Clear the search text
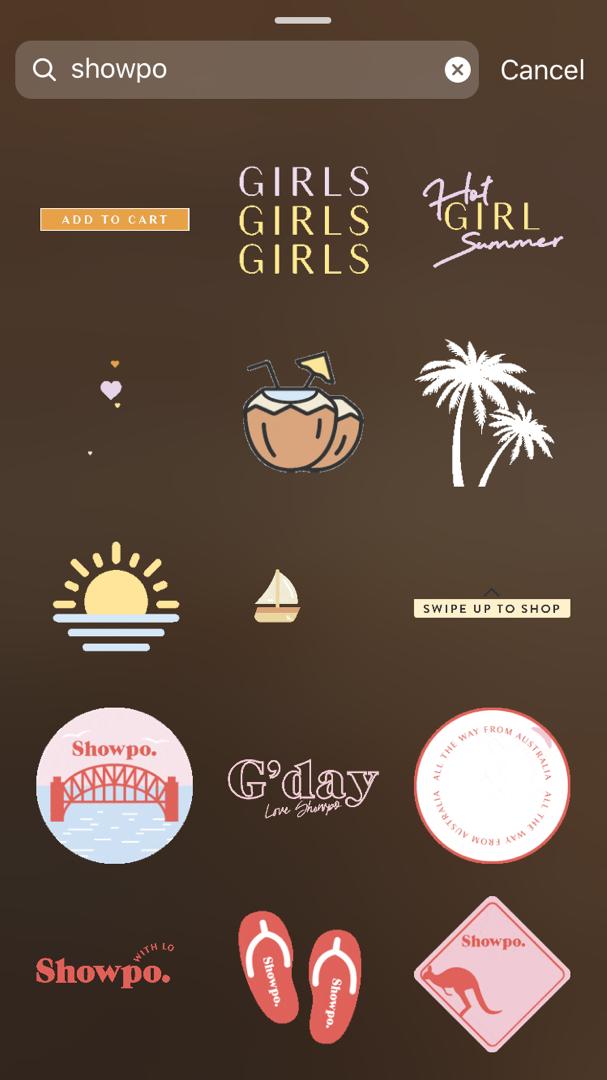The image size is (607, 1080). pos(457,69)
